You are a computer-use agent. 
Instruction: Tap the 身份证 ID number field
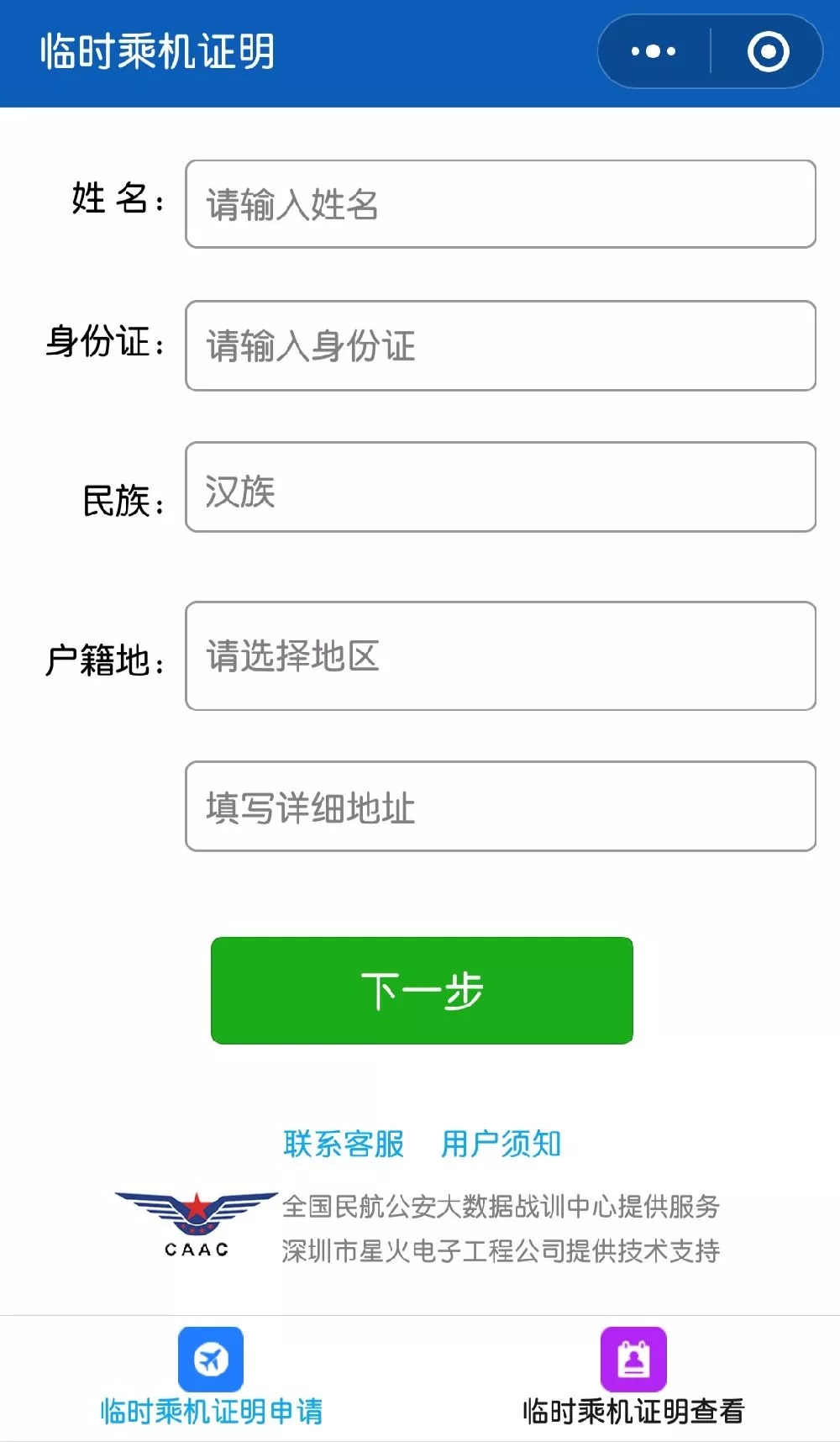tap(500, 345)
